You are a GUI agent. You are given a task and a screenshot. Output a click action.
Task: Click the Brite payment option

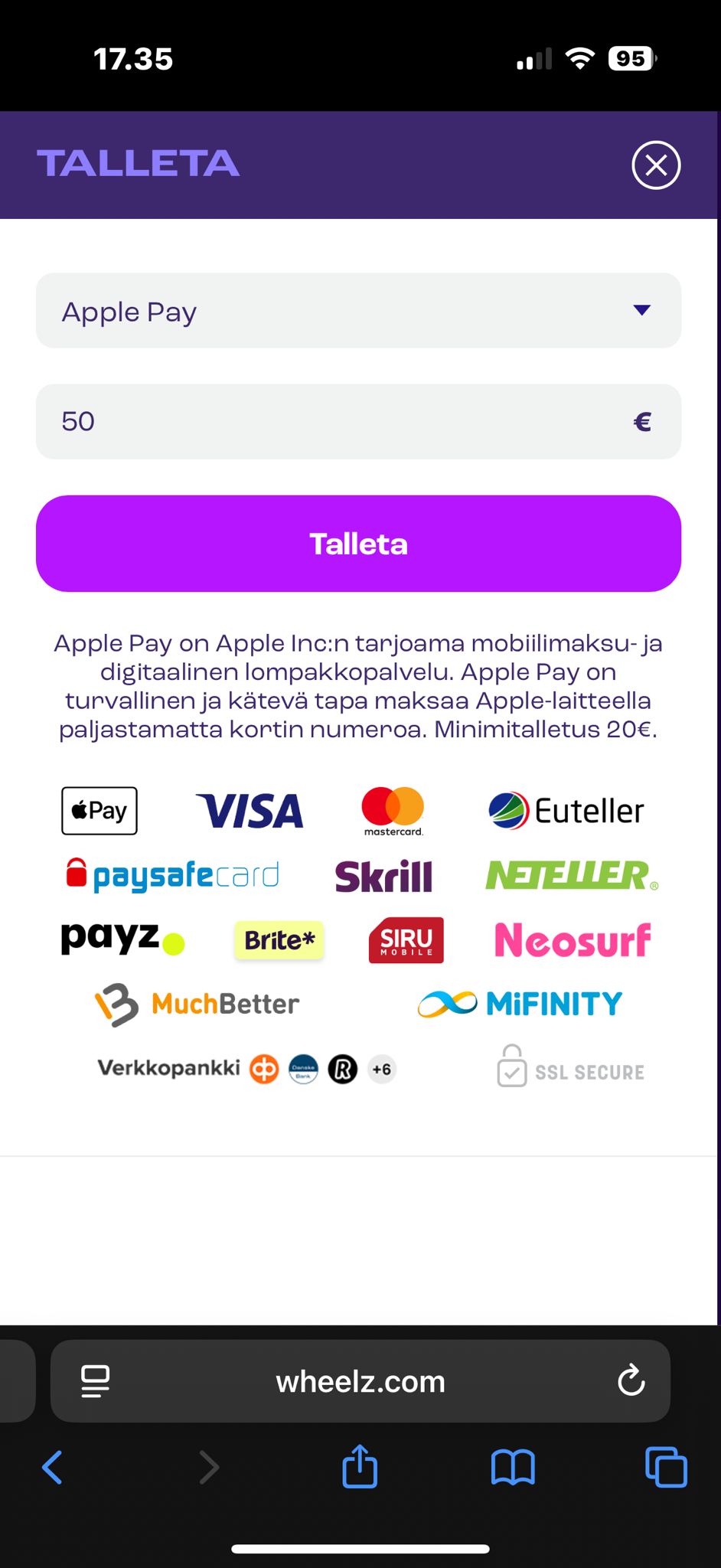279,940
